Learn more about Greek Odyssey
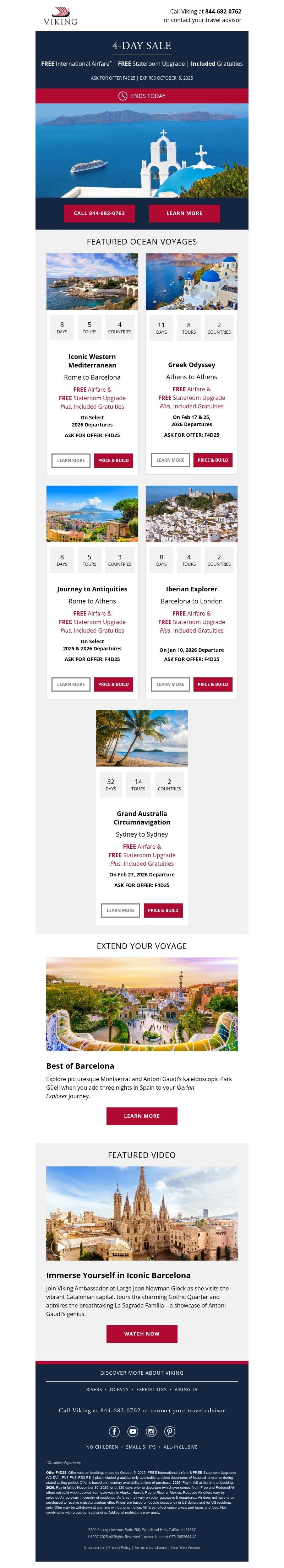Image resolution: width=284 pixels, height=1568 pixels. pos(170,460)
